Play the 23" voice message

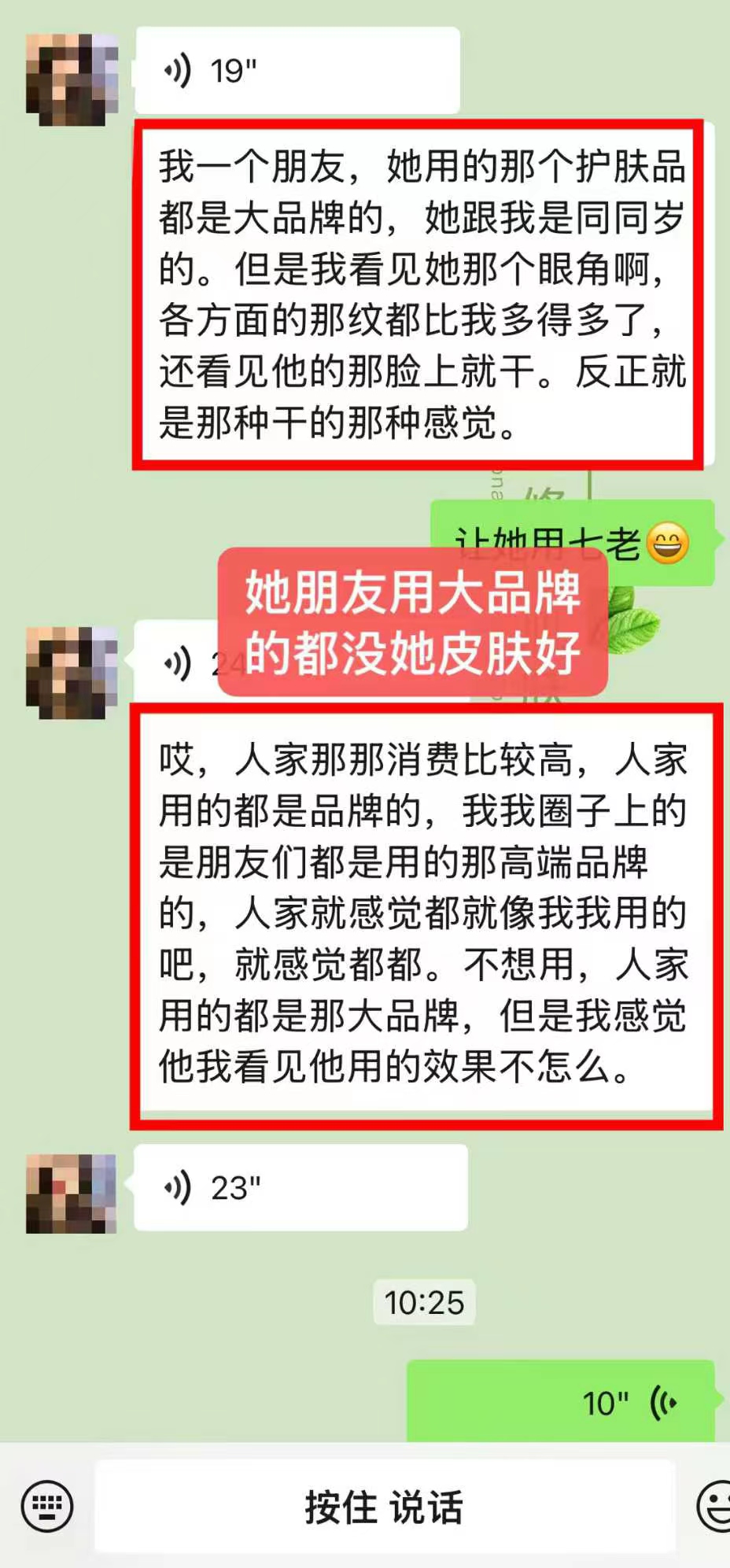tap(300, 1187)
